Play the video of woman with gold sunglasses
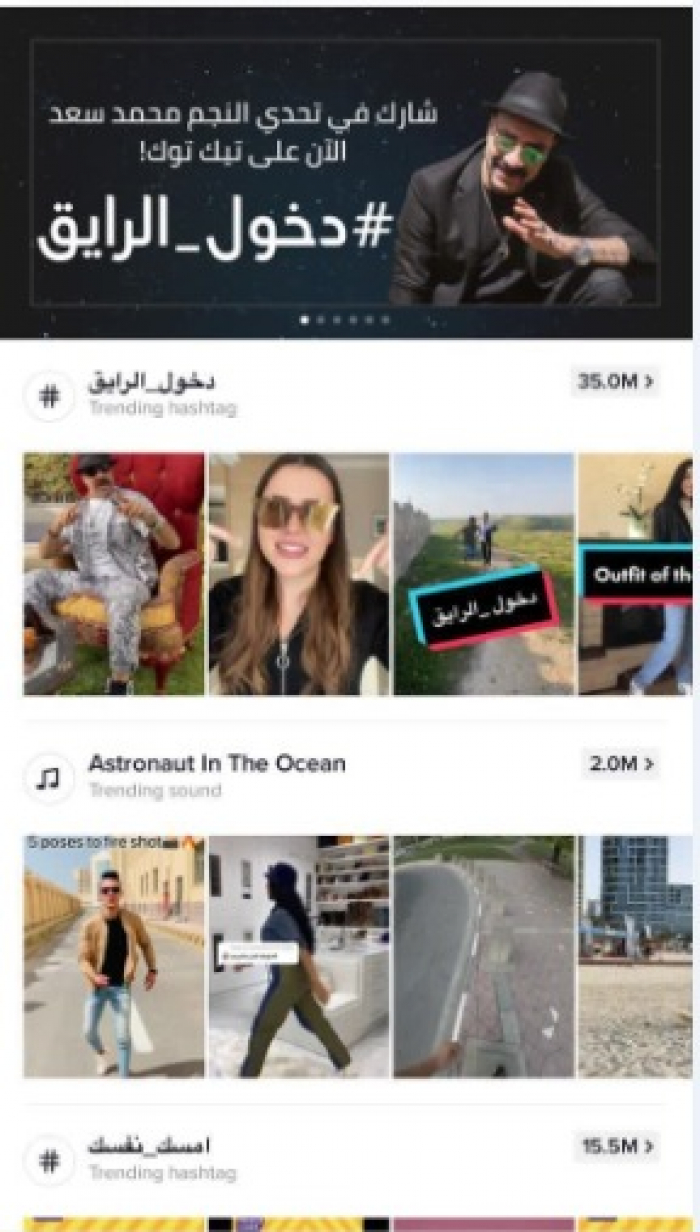700x1232 pixels. click(x=298, y=574)
